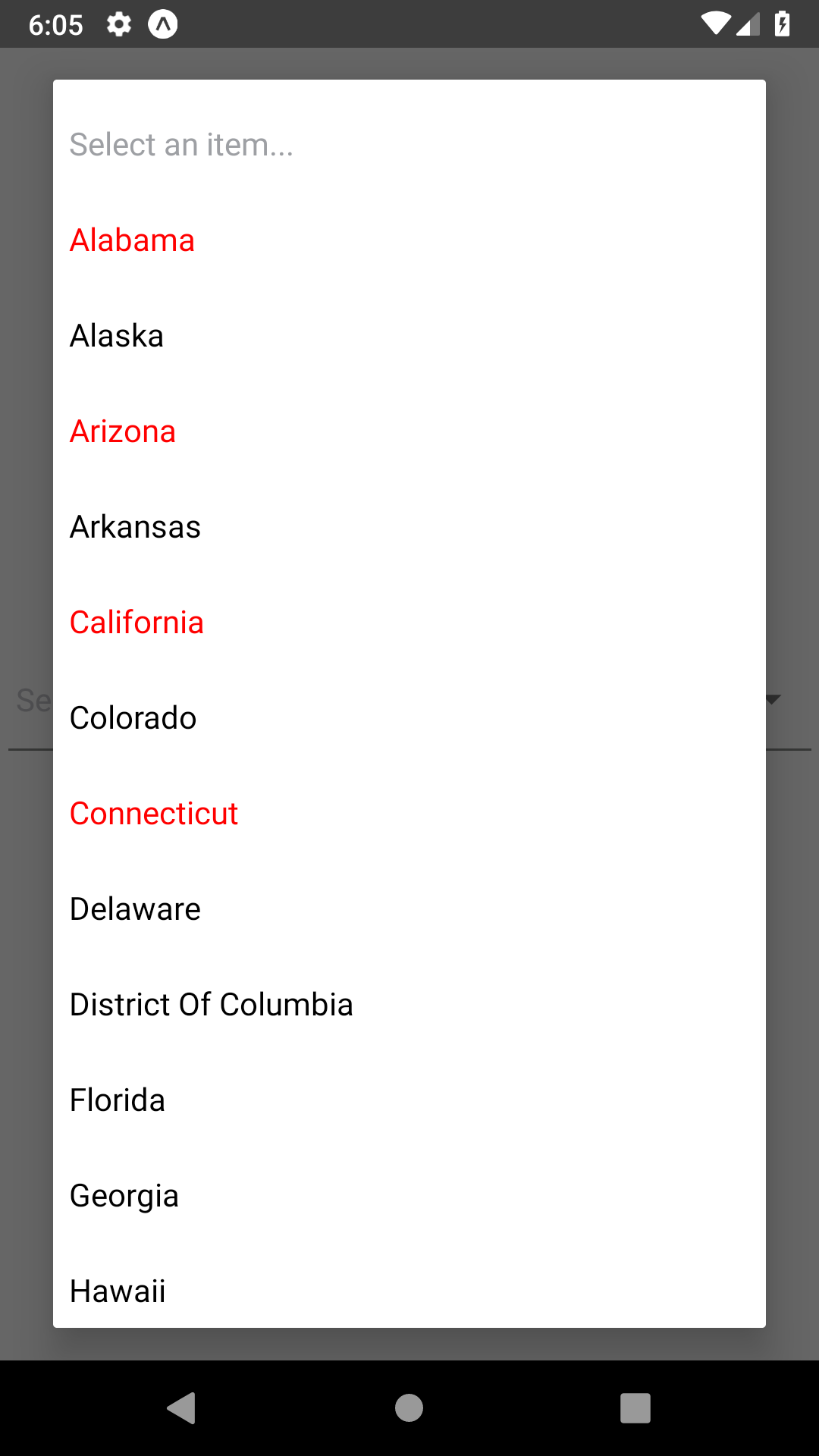
Task: Open the settings gear in the status bar
Action: click(119, 23)
